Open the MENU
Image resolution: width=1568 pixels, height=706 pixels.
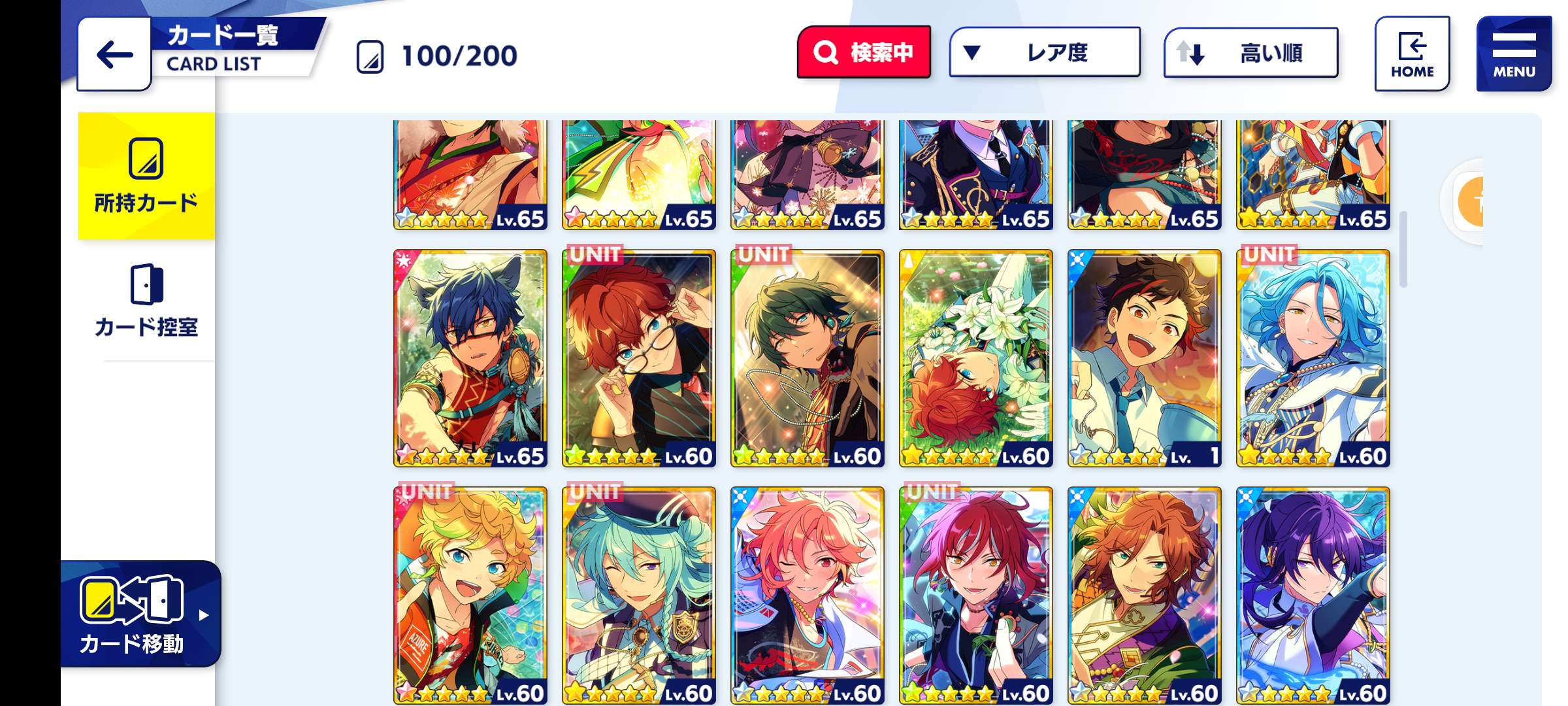click(x=1513, y=54)
